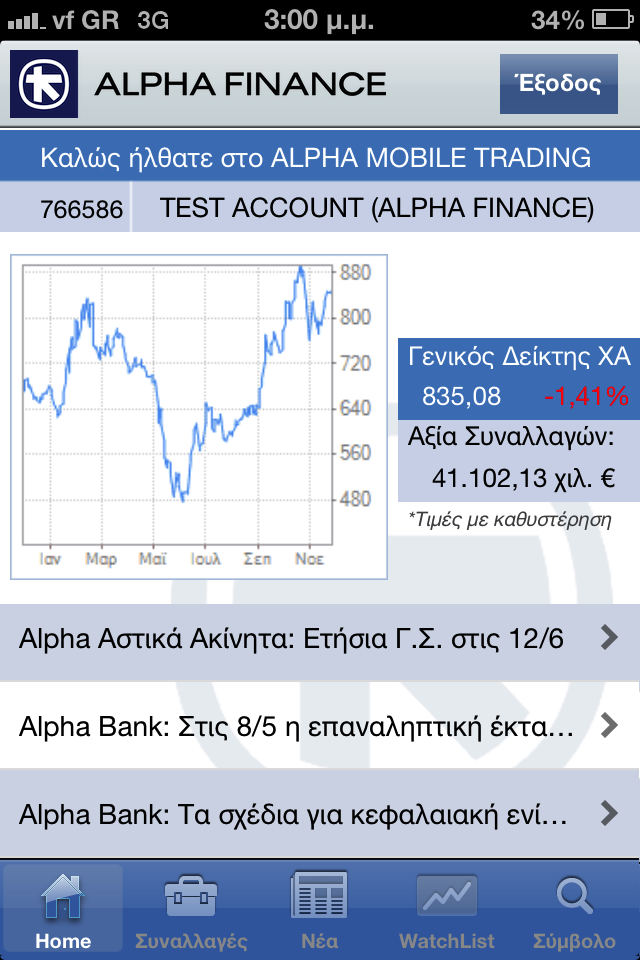The image size is (640, 960).
Task: Tap the Έξοδος logout button
Action: 558,84
